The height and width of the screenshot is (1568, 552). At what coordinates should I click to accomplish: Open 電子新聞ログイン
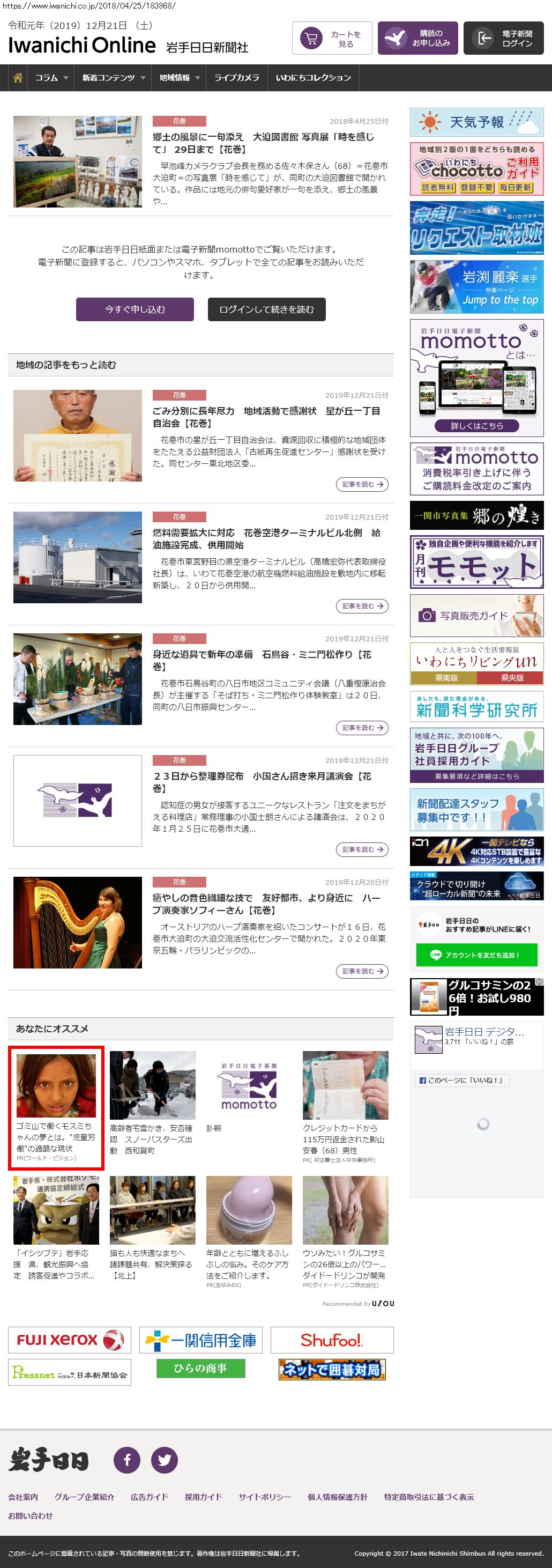tap(503, 39)
